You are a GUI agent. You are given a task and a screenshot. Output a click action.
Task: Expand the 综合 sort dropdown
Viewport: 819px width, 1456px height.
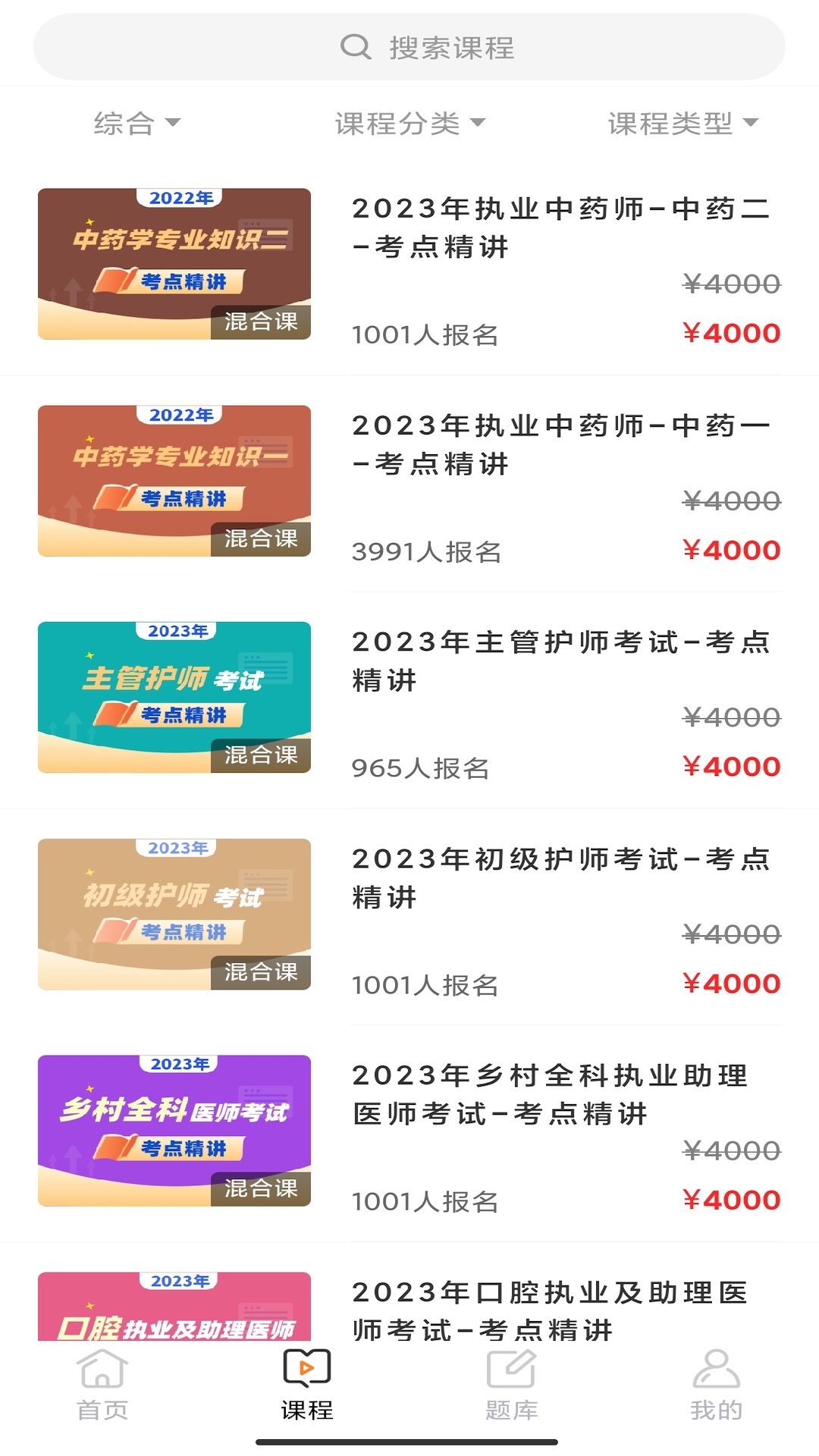click(137, 123)
